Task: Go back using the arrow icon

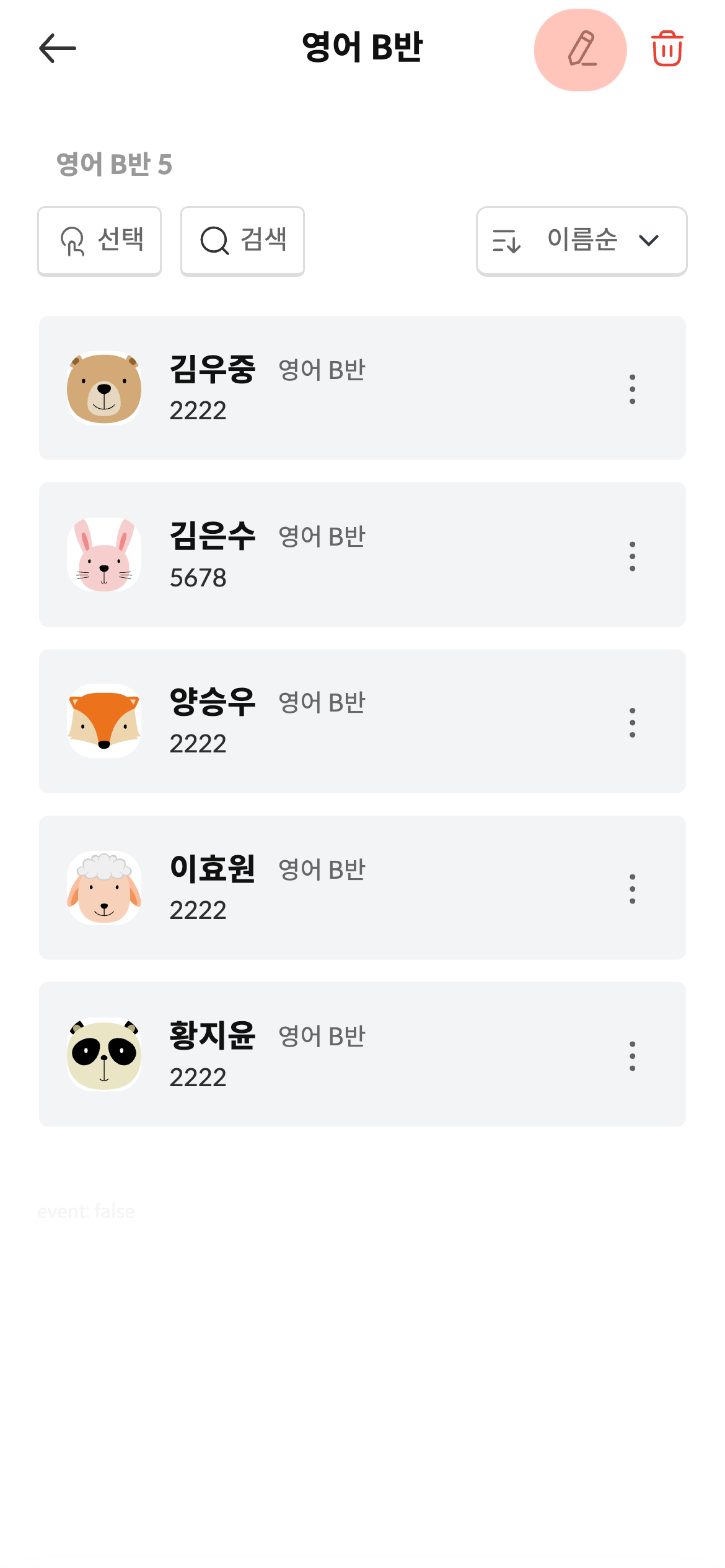Action: click(x=57, y=48)
